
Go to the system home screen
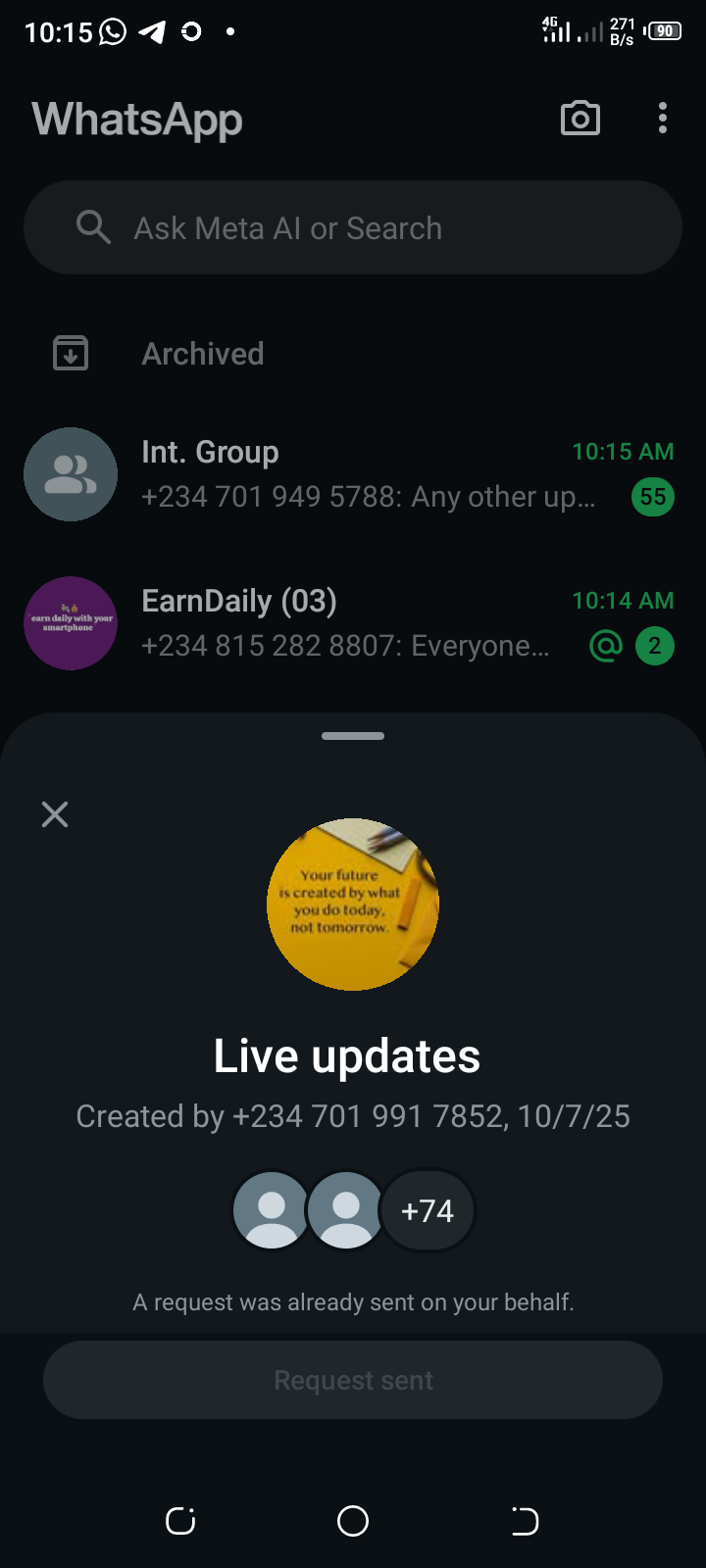[353, 1521]
